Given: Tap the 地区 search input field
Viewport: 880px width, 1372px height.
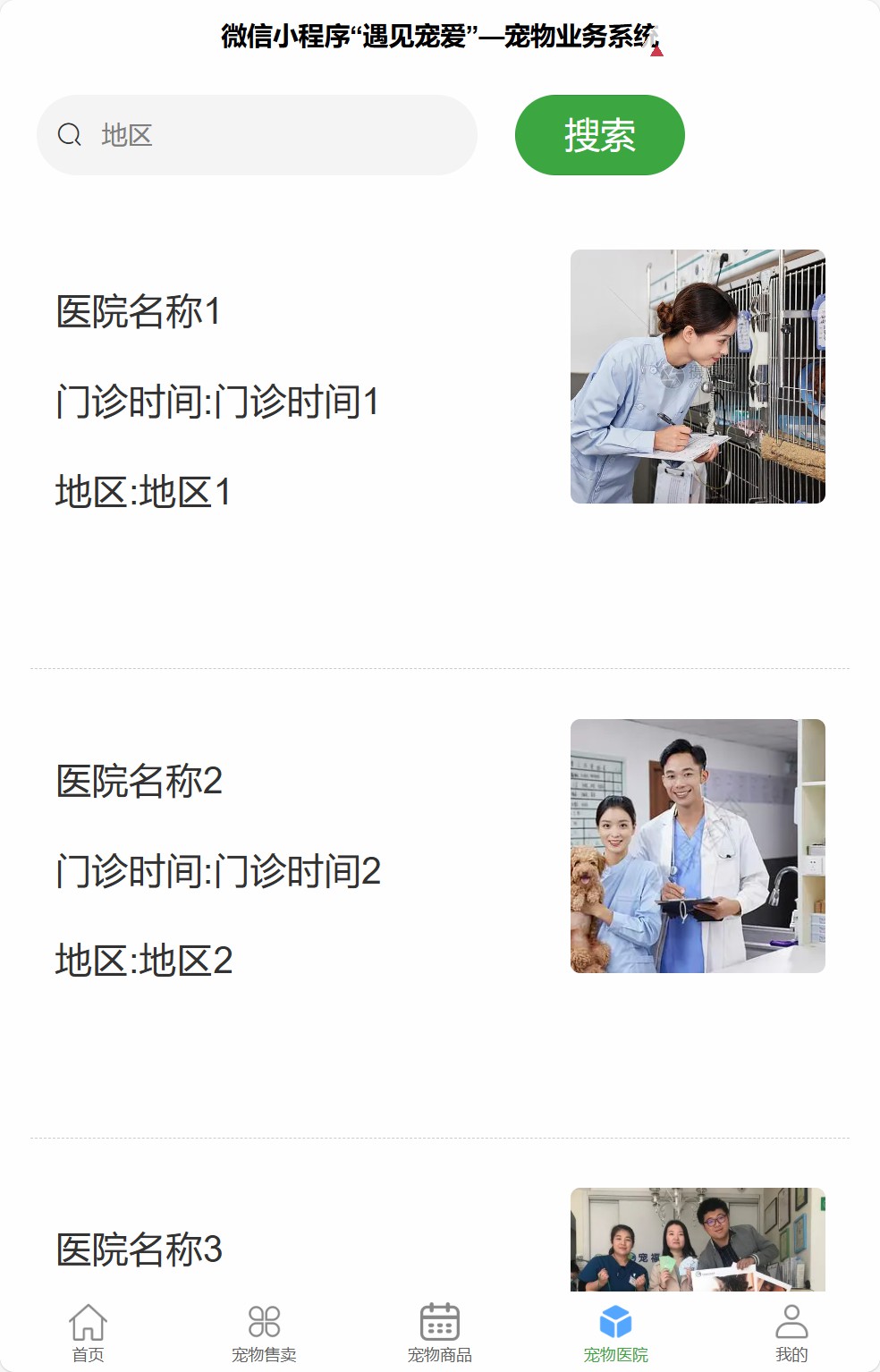Looking at the screenshot, I should click(268, 135).
